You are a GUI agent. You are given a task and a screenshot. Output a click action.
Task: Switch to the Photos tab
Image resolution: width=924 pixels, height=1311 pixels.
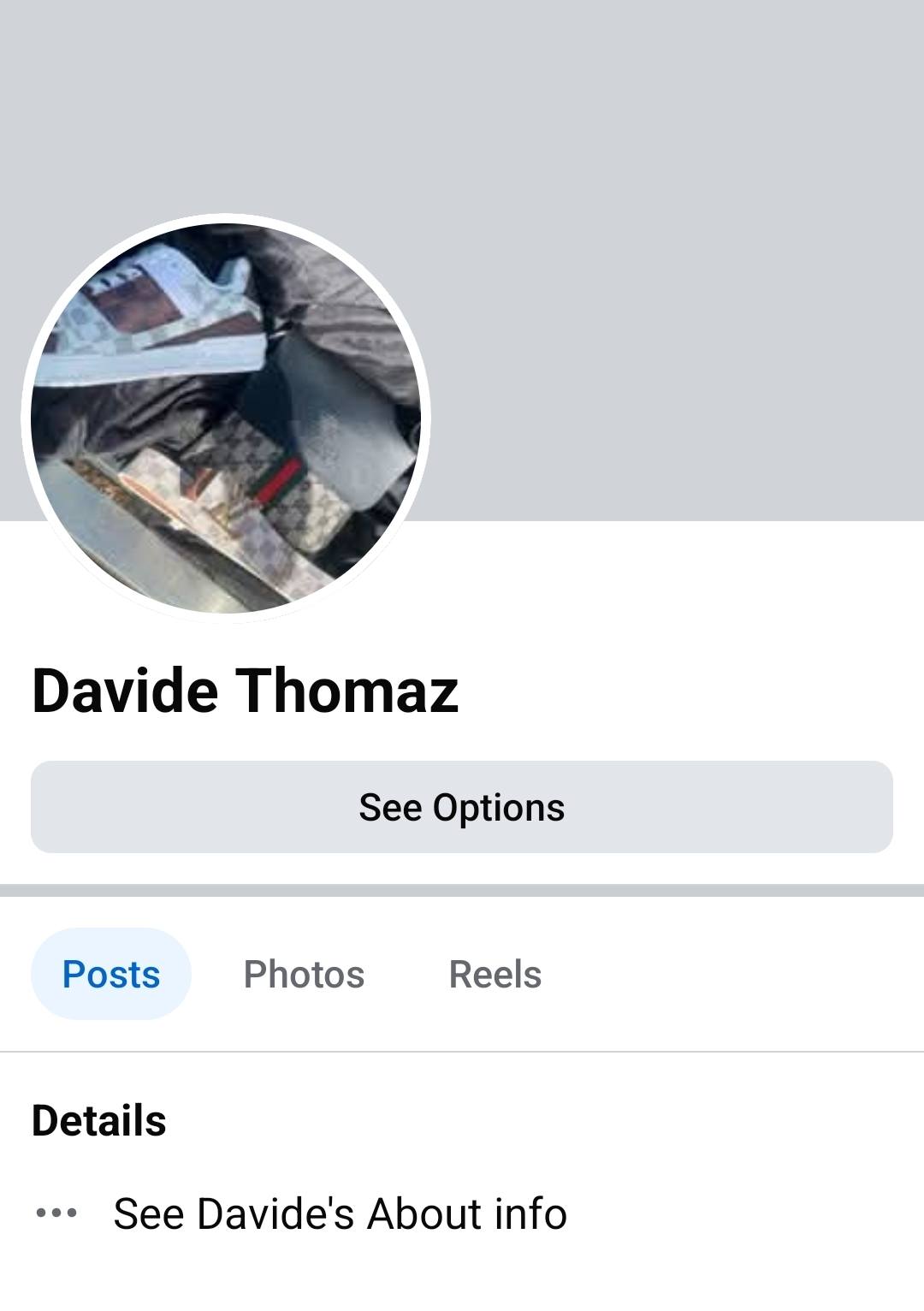pyautogui.click(x=304, y=974)
